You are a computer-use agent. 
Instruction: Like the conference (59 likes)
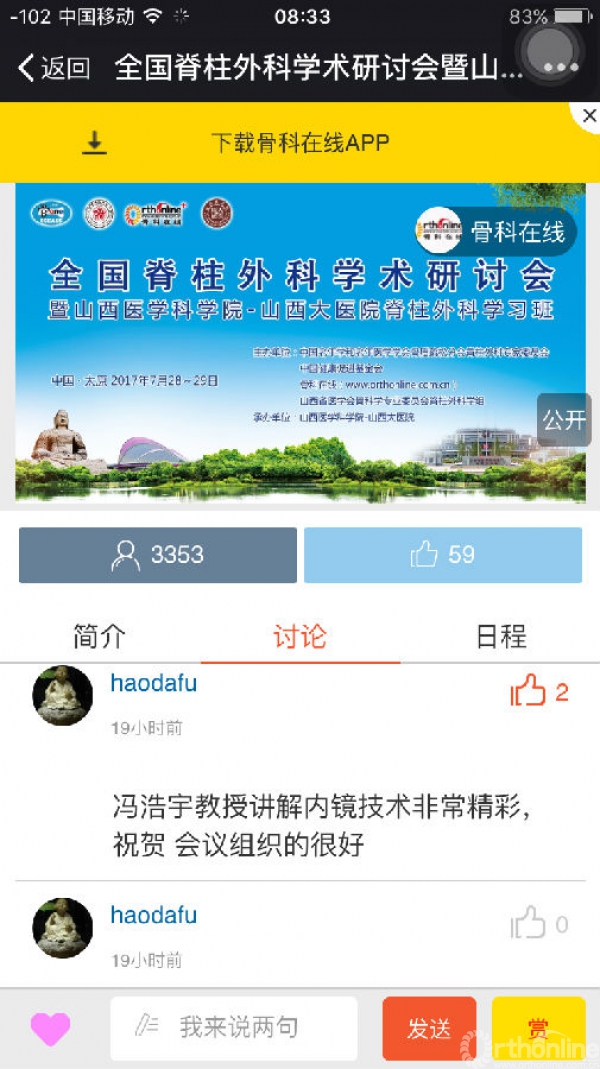[x=442, y=555]
